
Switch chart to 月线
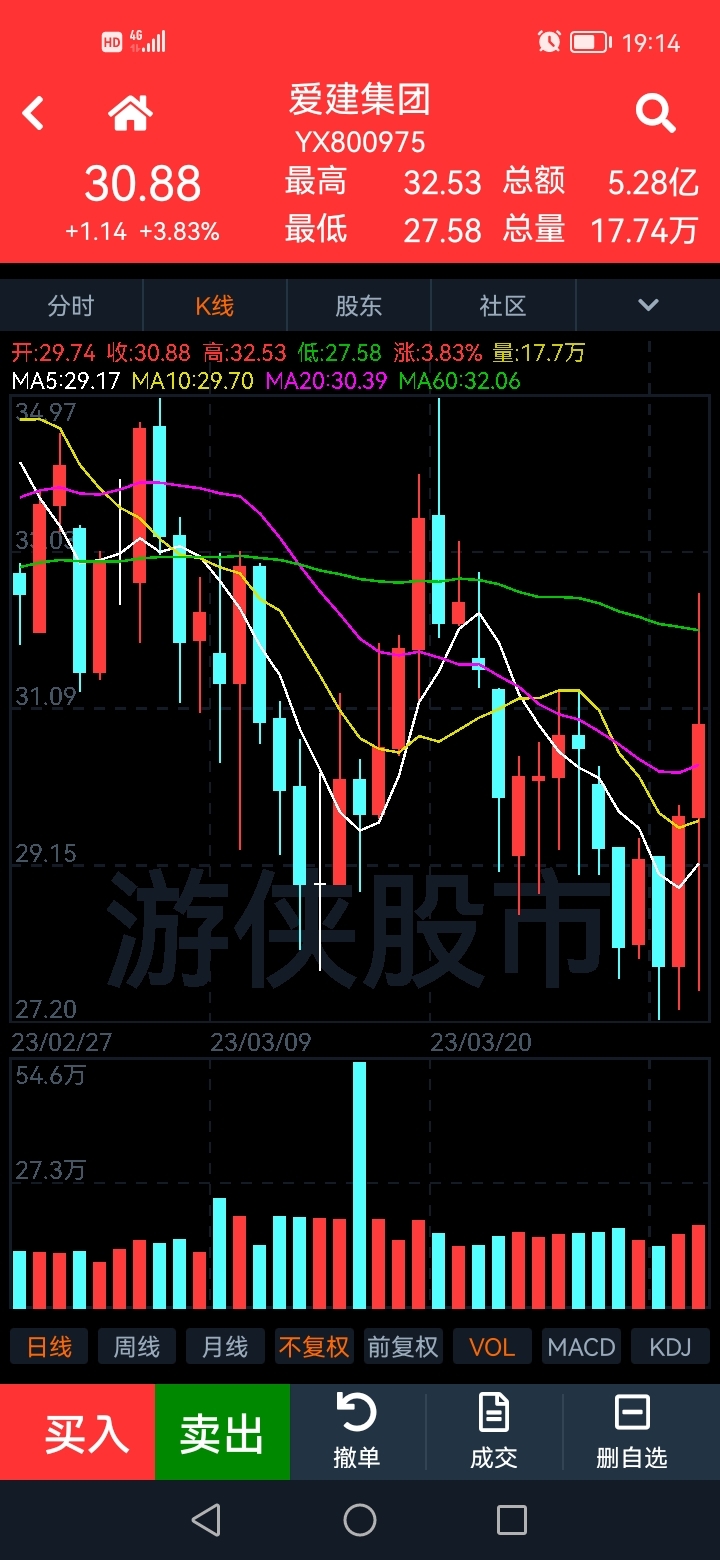point(225,1347)
